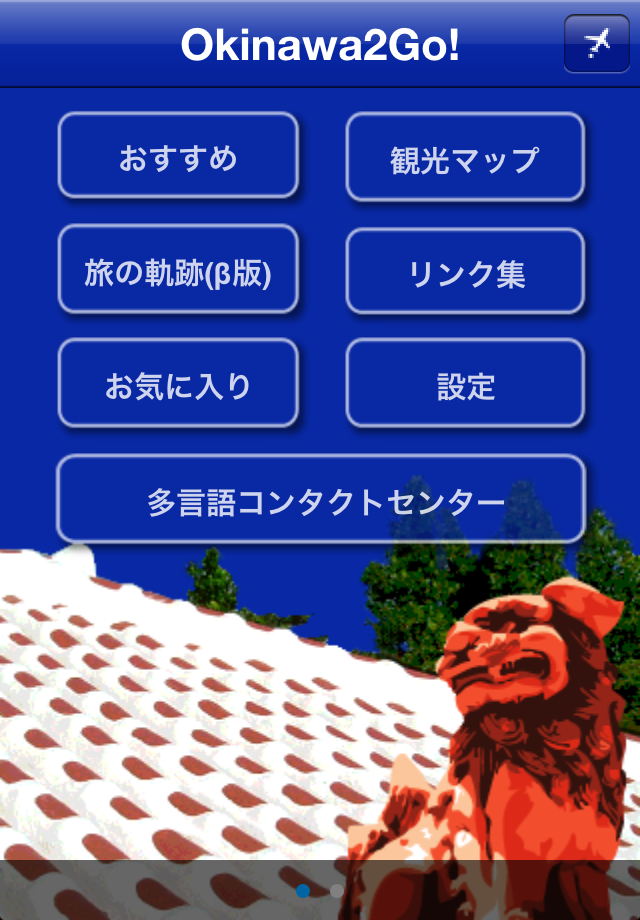The height and width of the screenshot is (920, 640).
Task: Open the 観光マップ sightseeing map
Action: (x=465, y=158)
